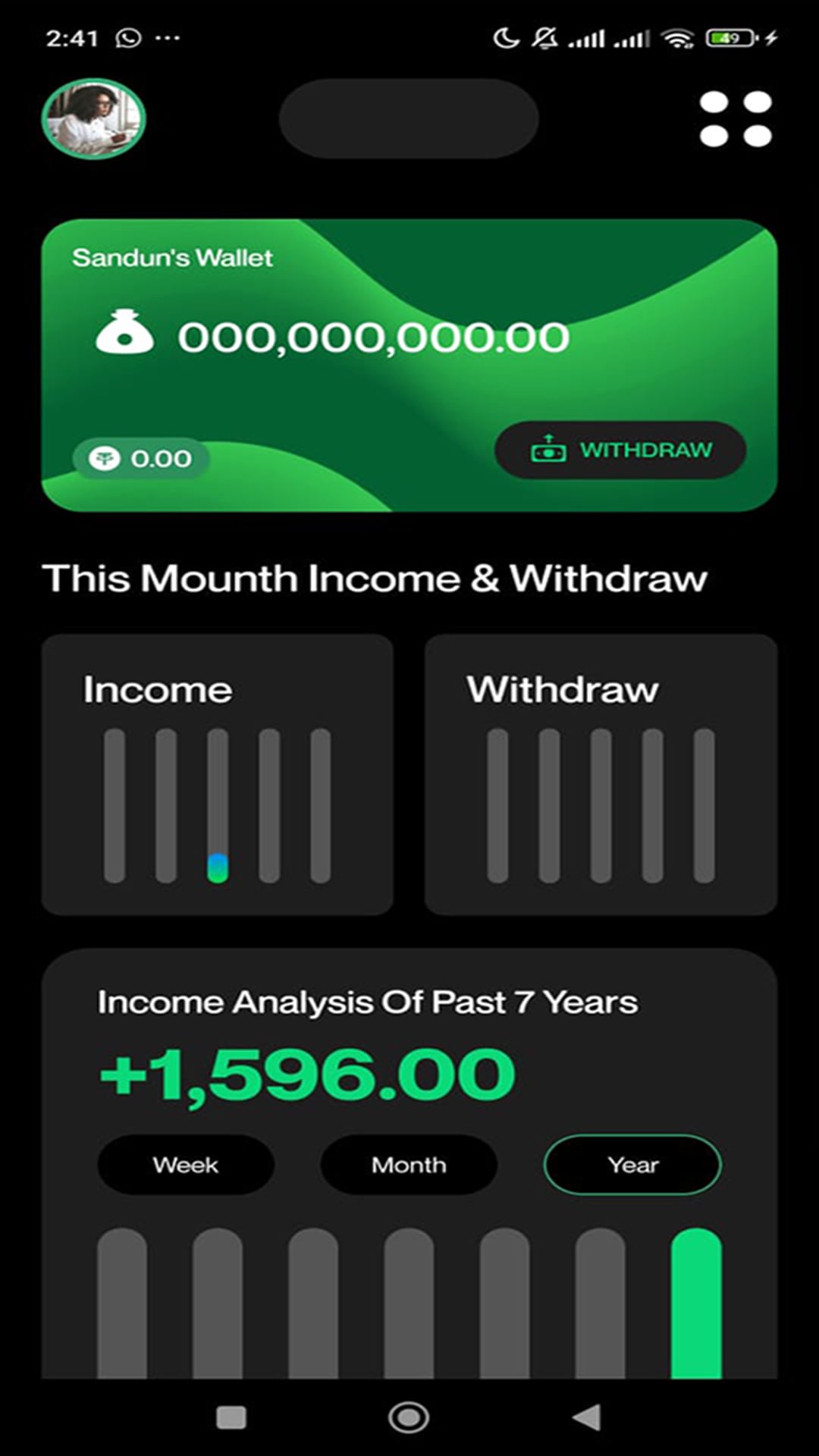Open the Withdraw statistics card
Viewport: 819px width, 1456px height.
point(601,773)
